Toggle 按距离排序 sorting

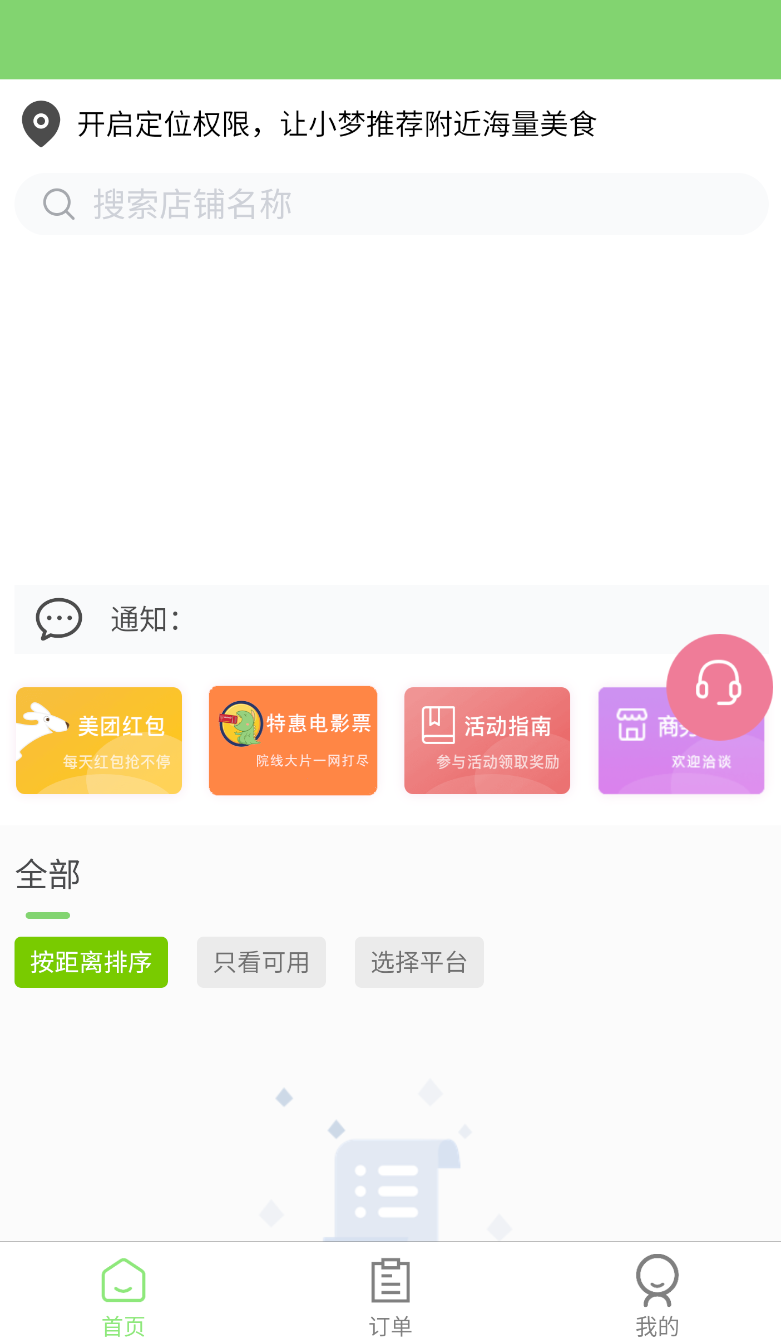pos(91,962)
